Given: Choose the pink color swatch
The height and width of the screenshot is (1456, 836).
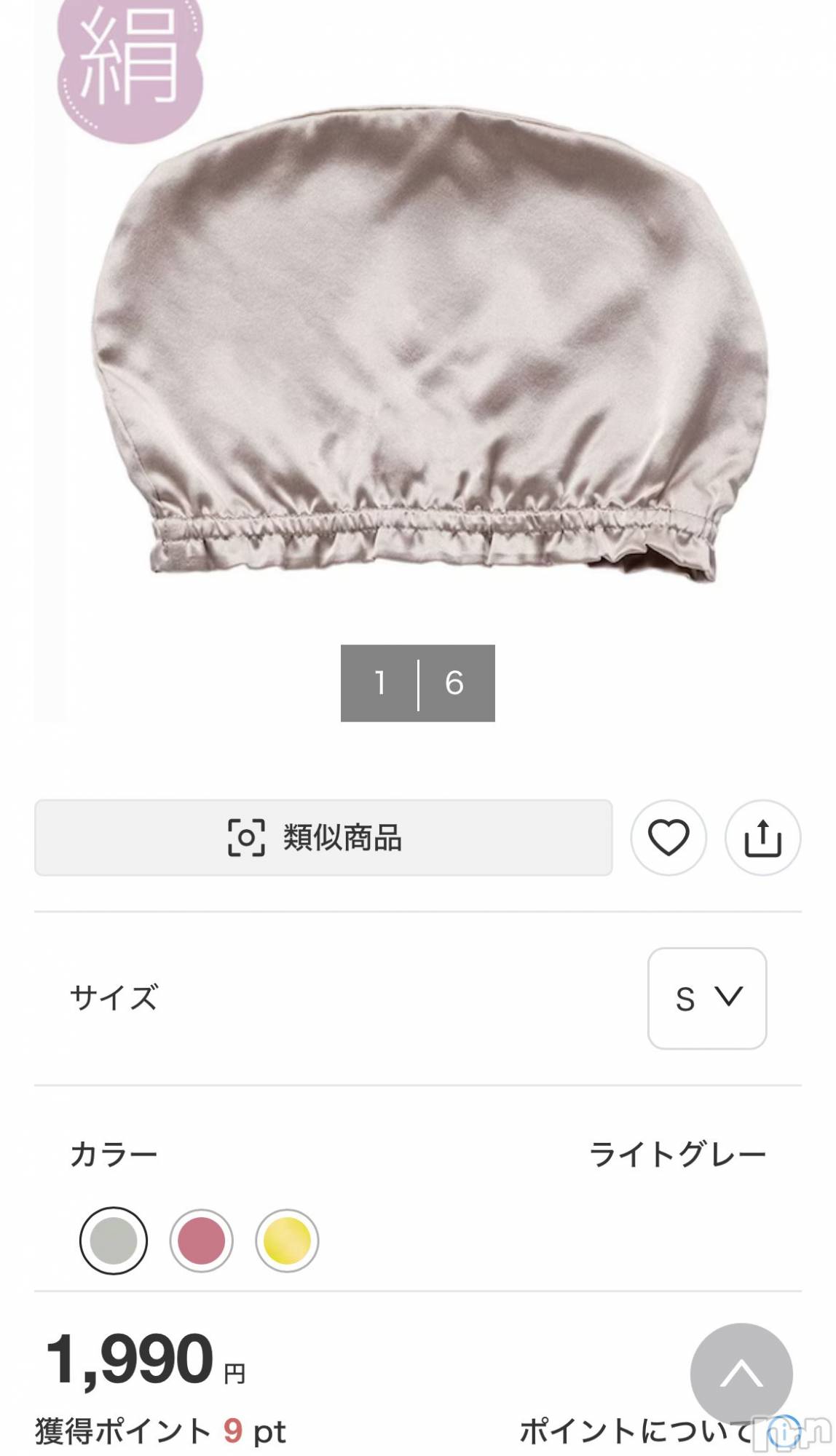Looking at the screenshot, I should click(201, 1241).
